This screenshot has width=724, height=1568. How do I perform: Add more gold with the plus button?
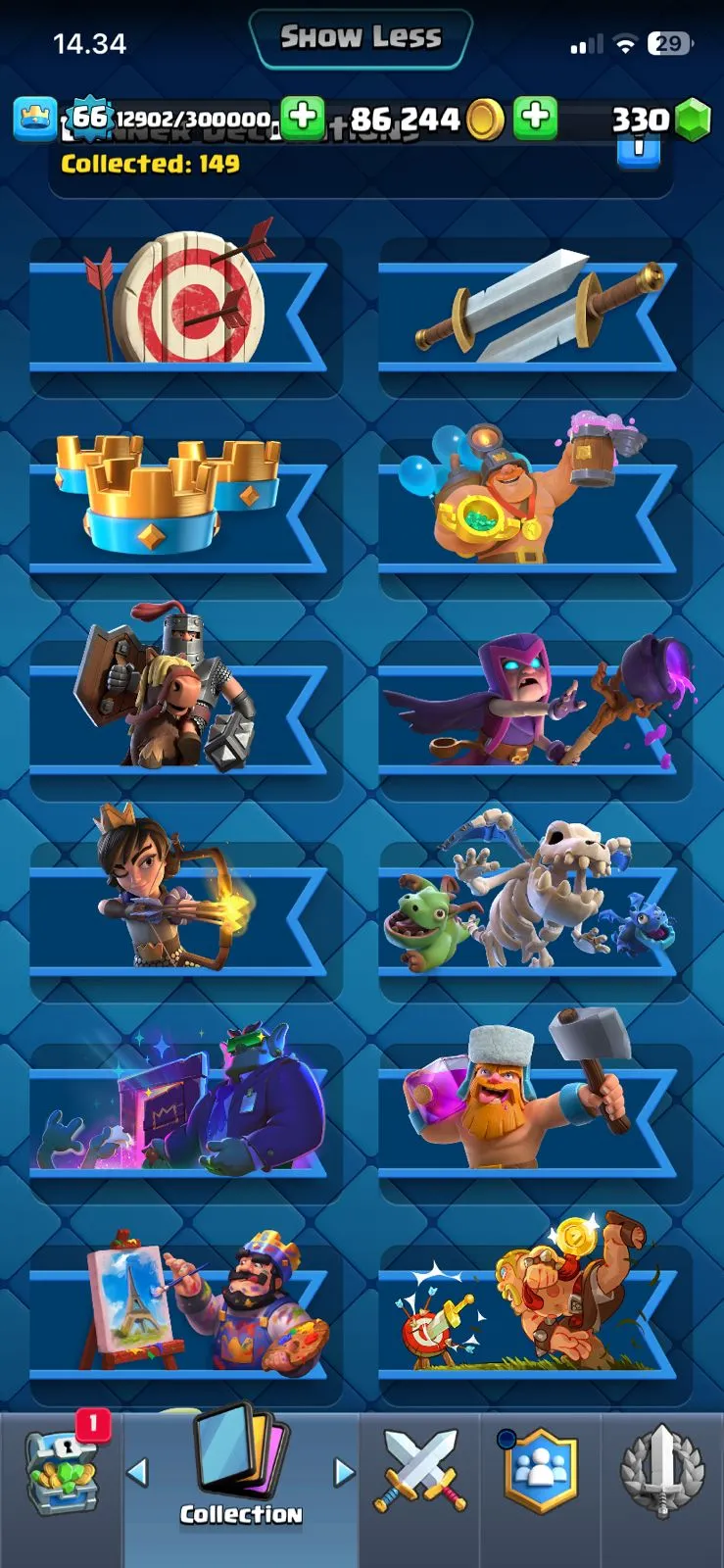[535, 119]
